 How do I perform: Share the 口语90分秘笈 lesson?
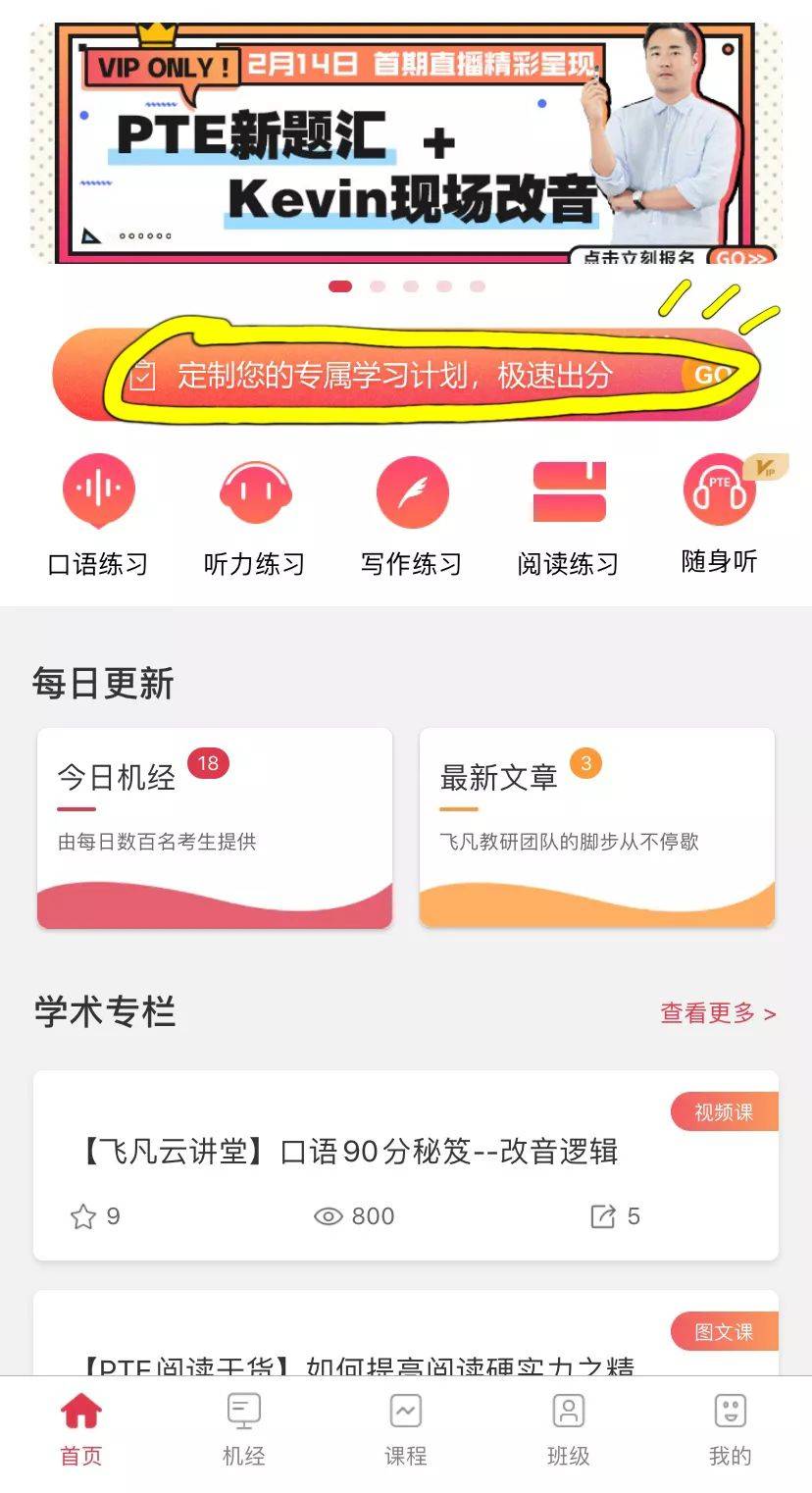coord(602,1217)
